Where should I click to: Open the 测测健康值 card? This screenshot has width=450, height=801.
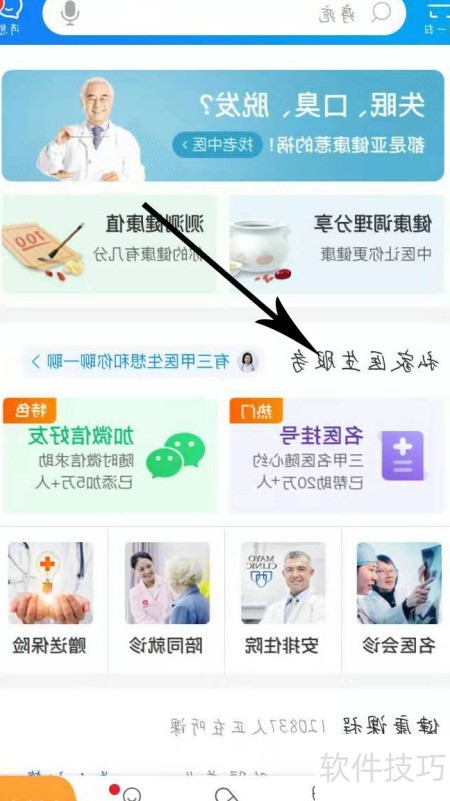click(109, 244)
